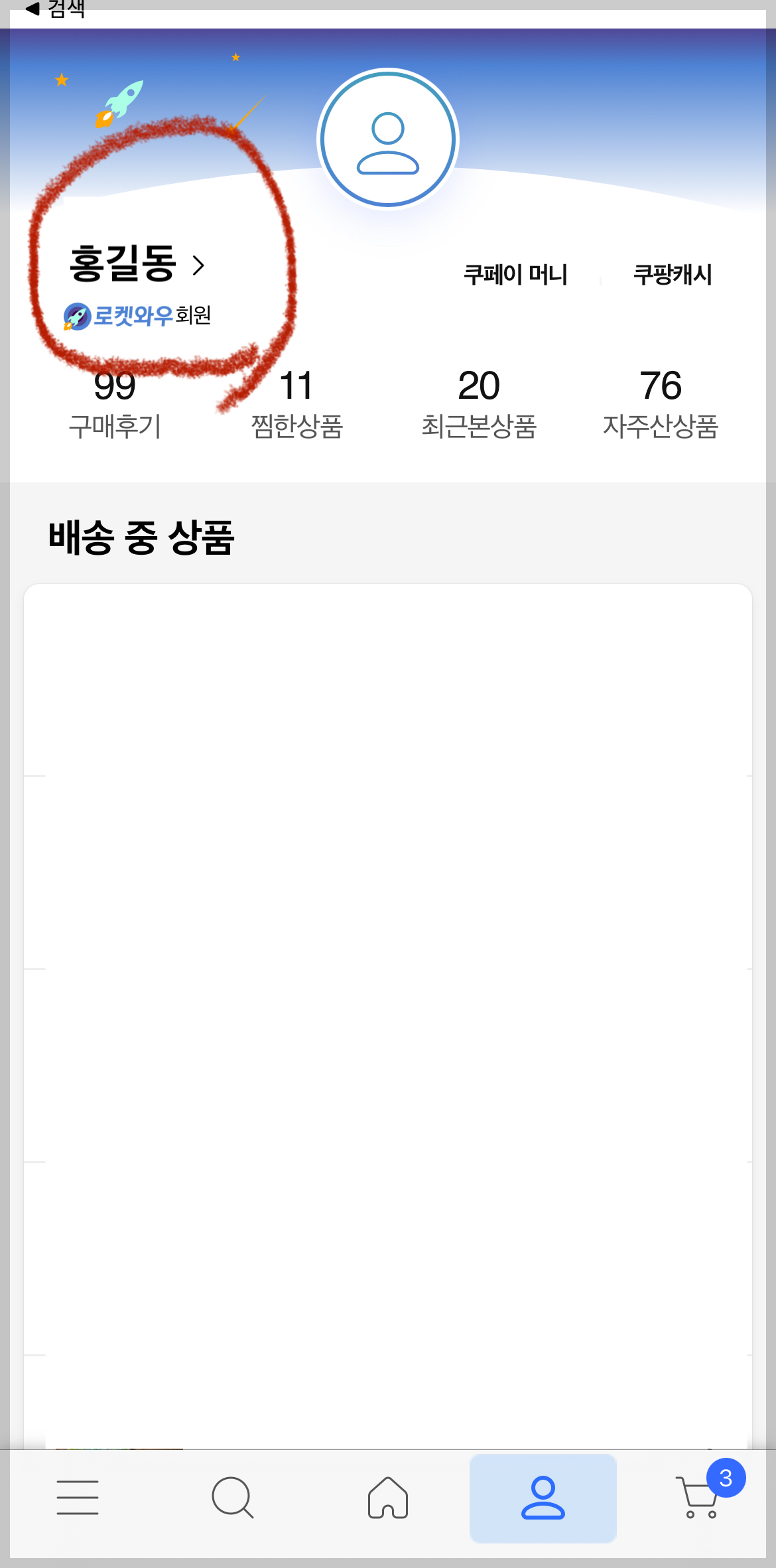Open the search tool in the bottom navigation
This screenshot has height=1568, width=776.
[x=232, y=1497]
